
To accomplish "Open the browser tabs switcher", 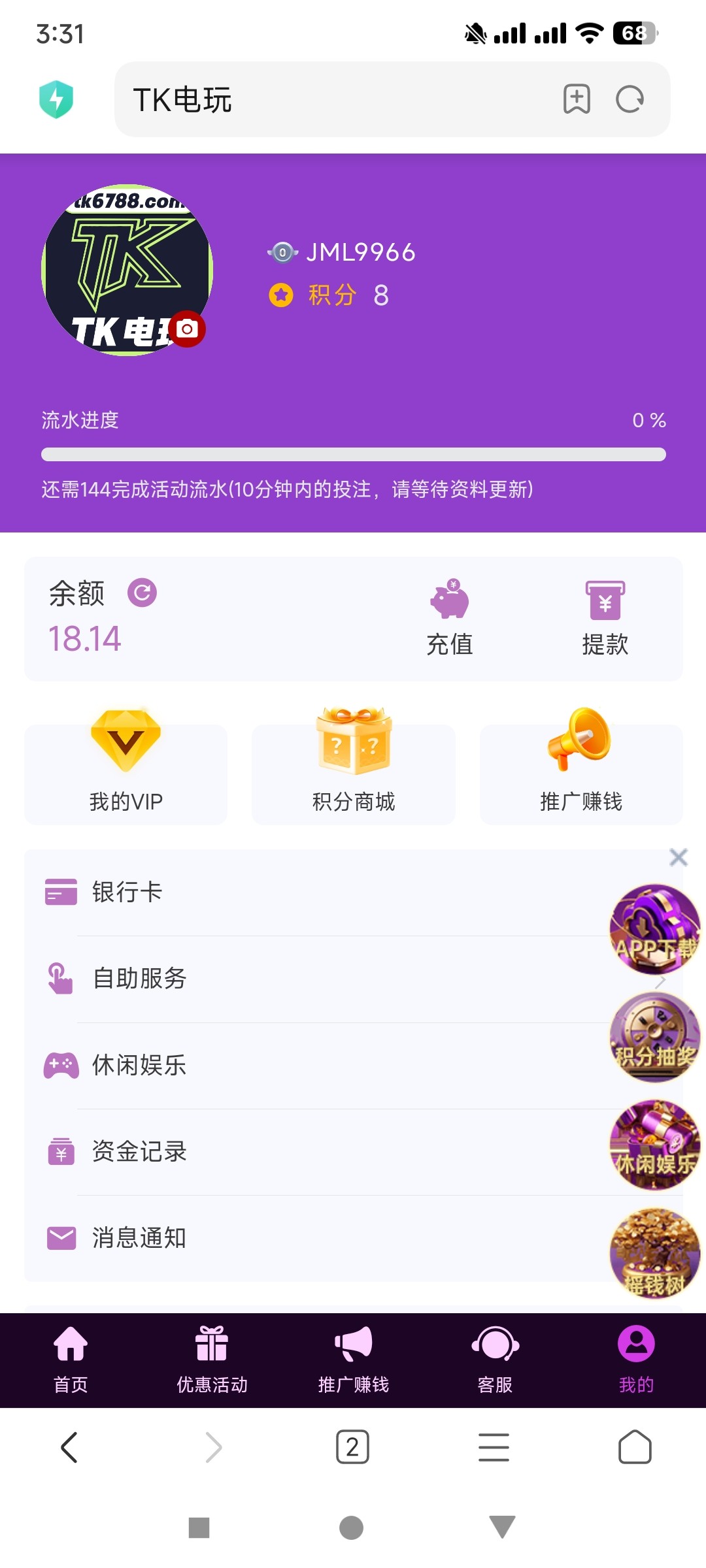I will click(352, 1447).
